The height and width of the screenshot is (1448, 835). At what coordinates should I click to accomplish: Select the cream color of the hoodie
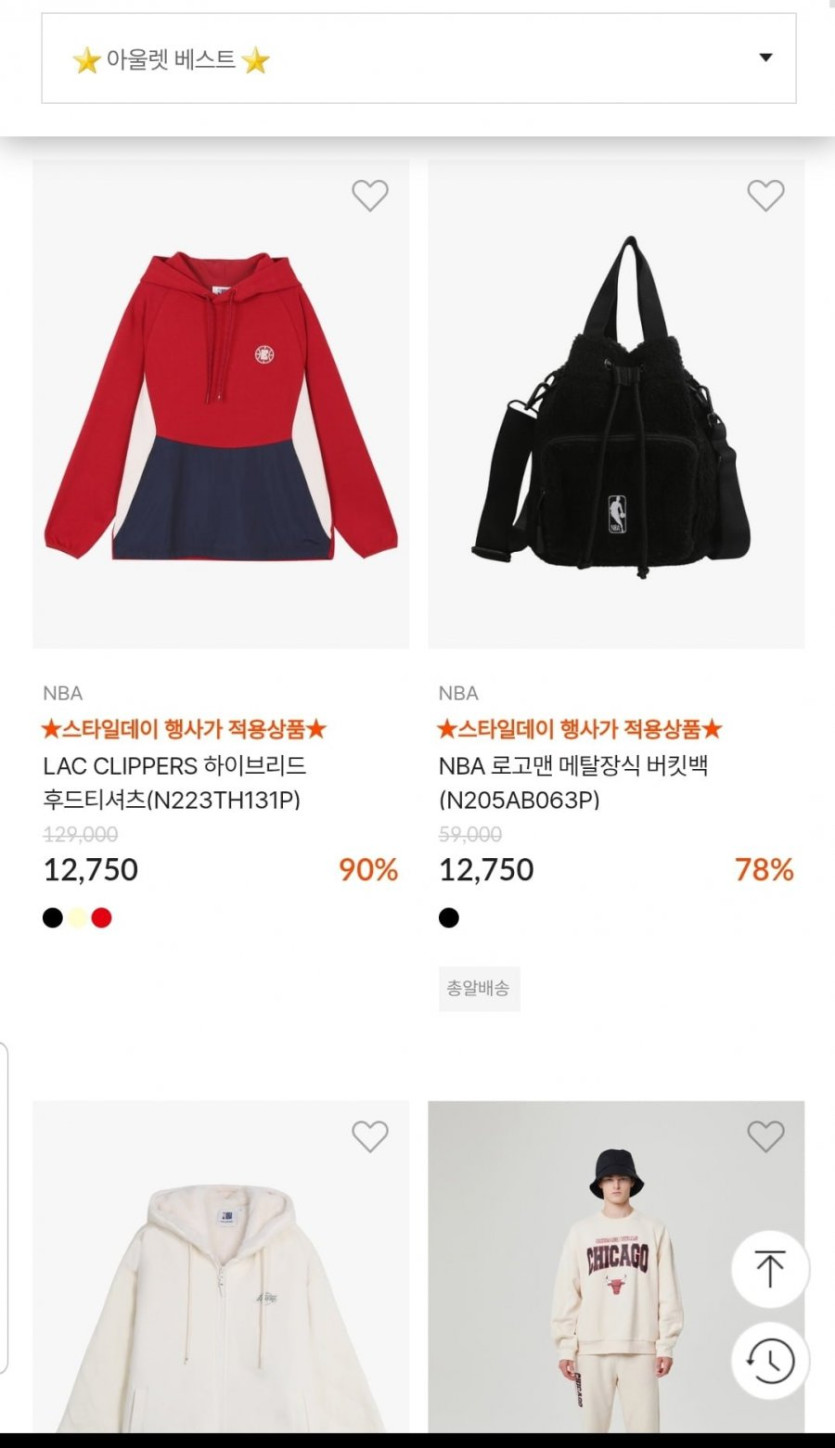77,918
